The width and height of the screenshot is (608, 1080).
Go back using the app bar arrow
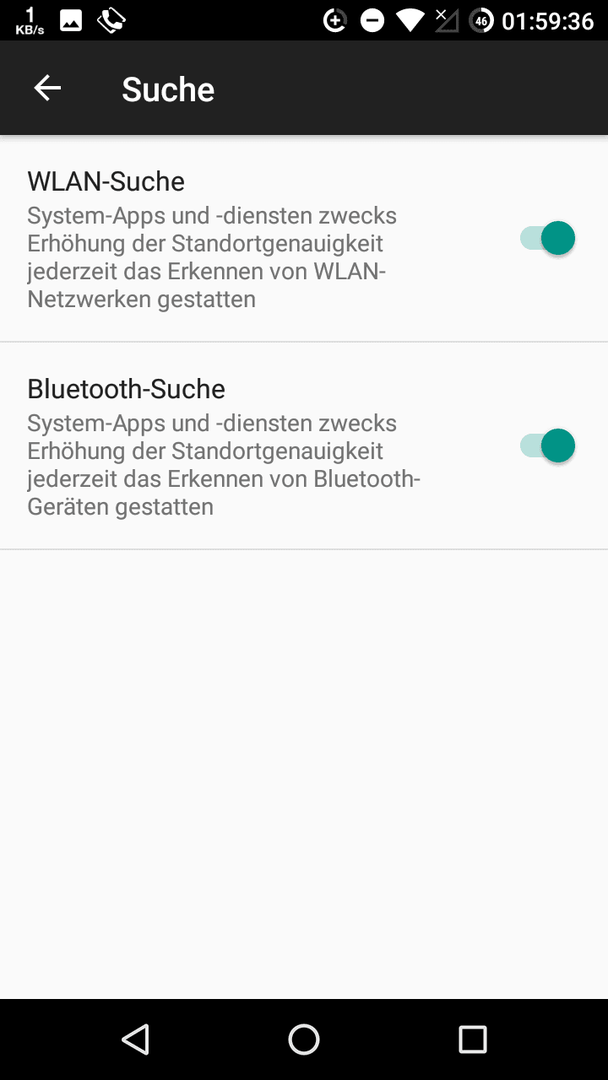(48, 88)
